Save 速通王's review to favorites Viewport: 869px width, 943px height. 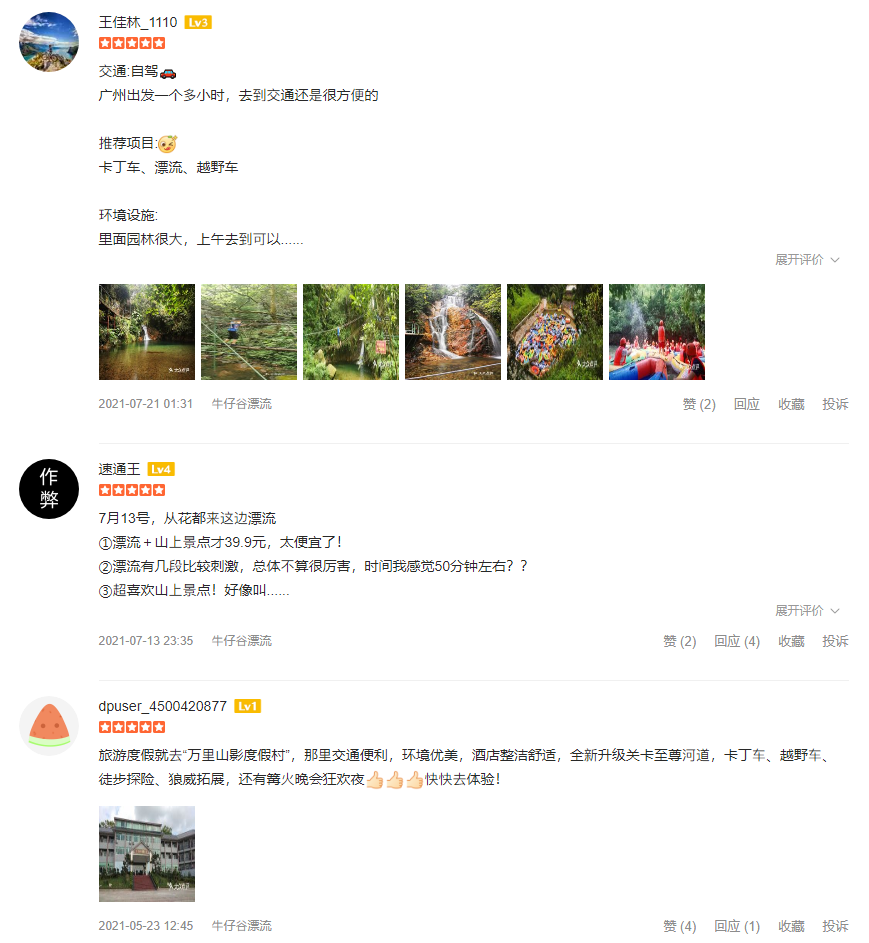(x=791, y=641)
